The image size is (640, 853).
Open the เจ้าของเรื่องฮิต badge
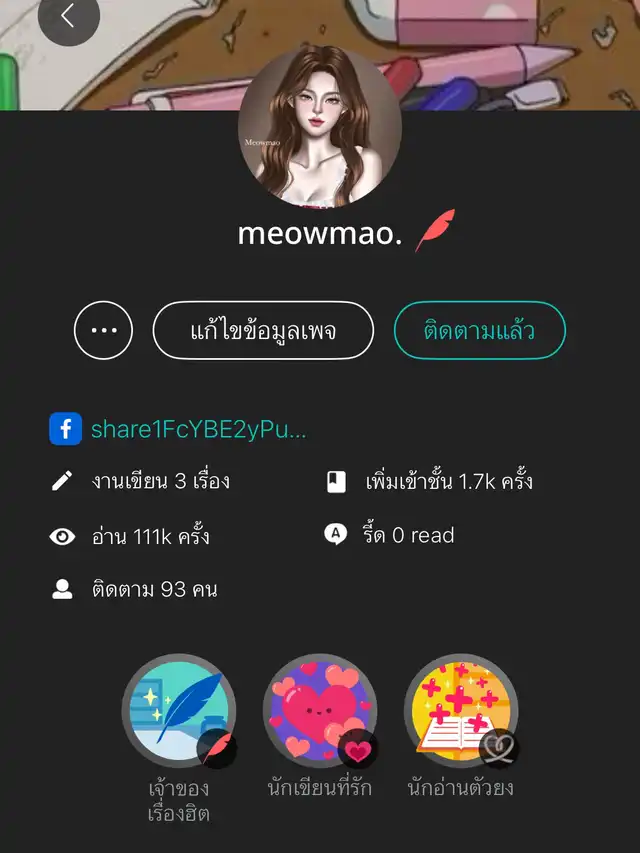[x=178, y=711]
